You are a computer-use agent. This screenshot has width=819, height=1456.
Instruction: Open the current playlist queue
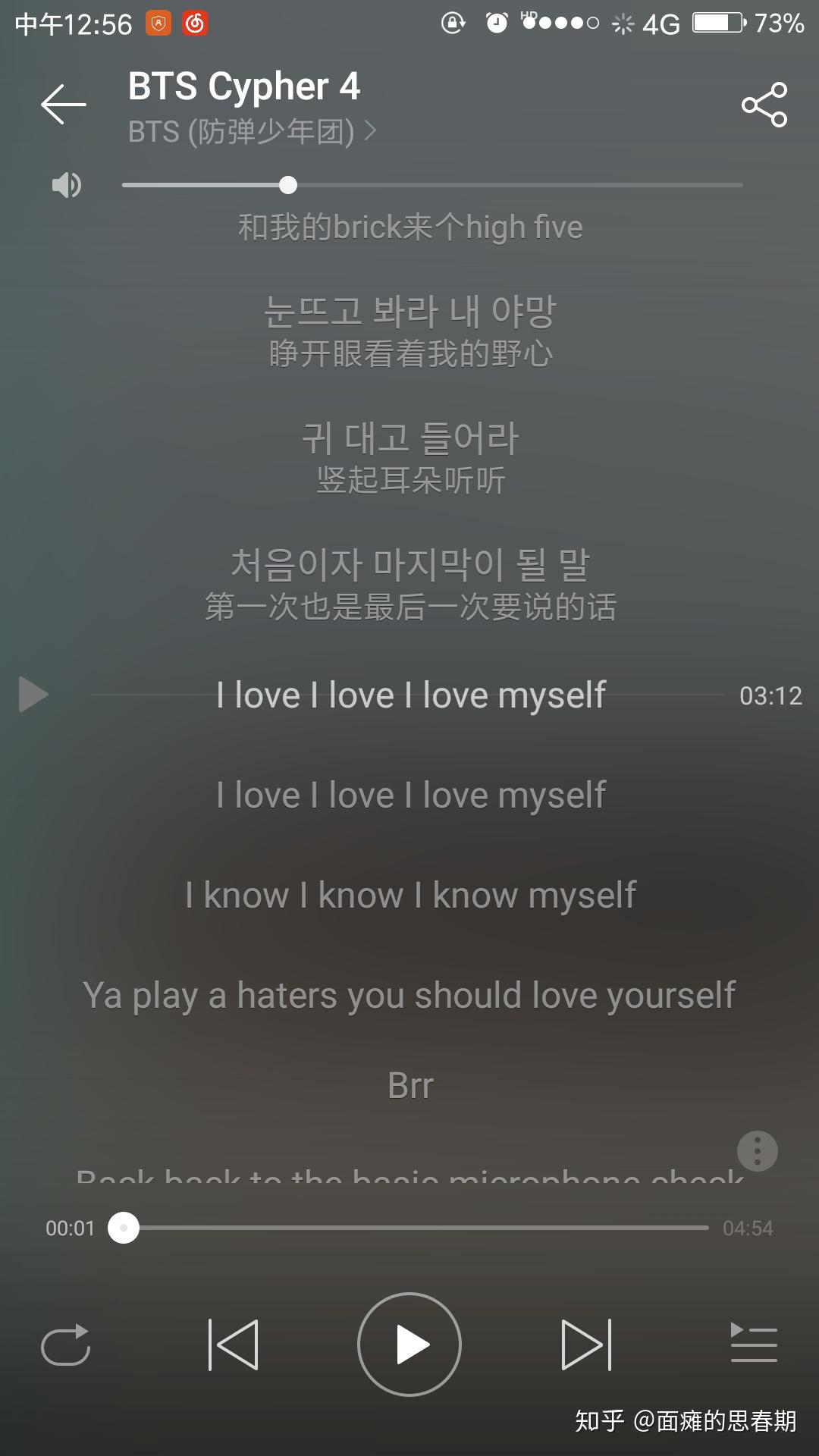[x=753, y=1343]
